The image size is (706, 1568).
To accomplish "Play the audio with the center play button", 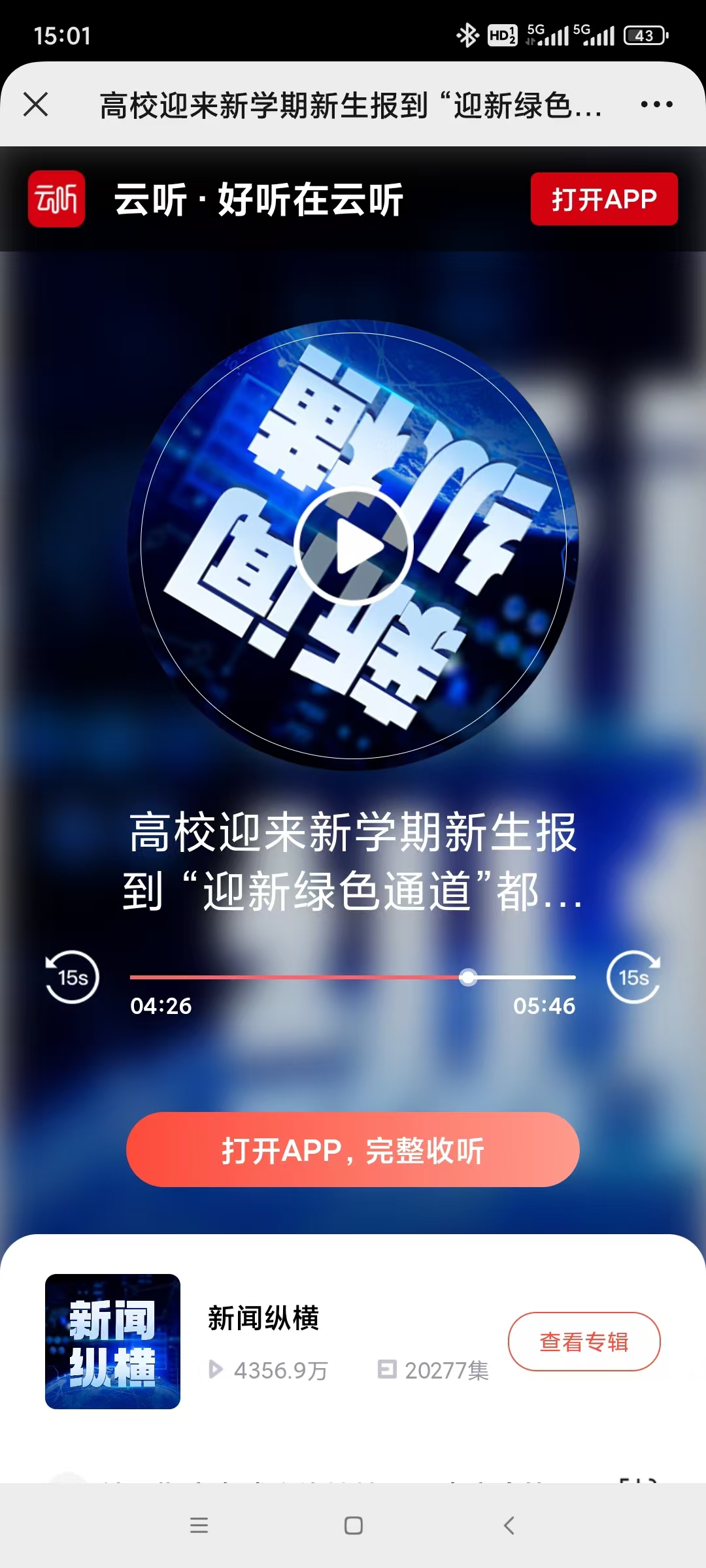I will coord(353,546).
